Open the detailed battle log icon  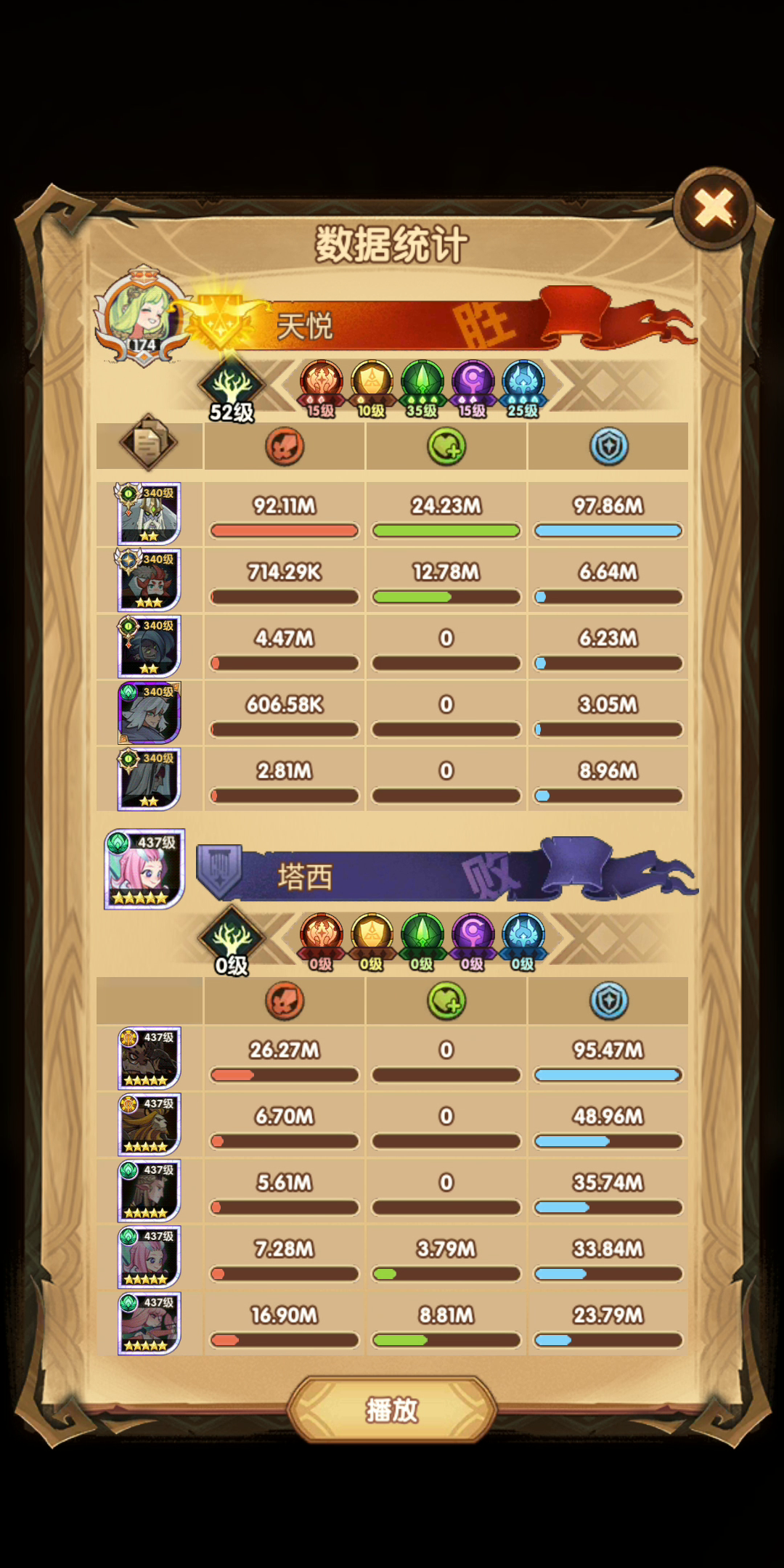(148, 441)
